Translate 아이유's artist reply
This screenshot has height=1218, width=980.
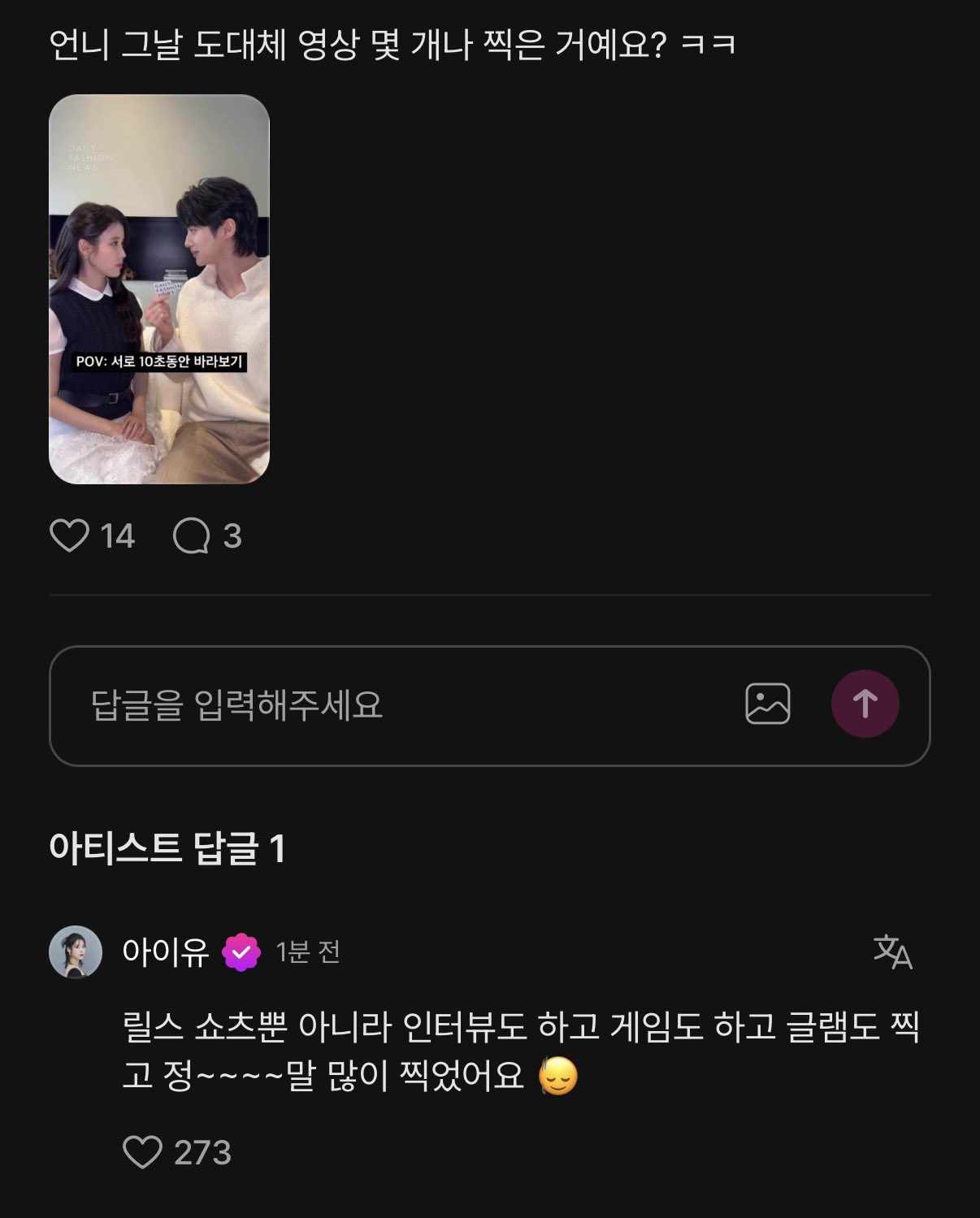(x=892, y=951)
